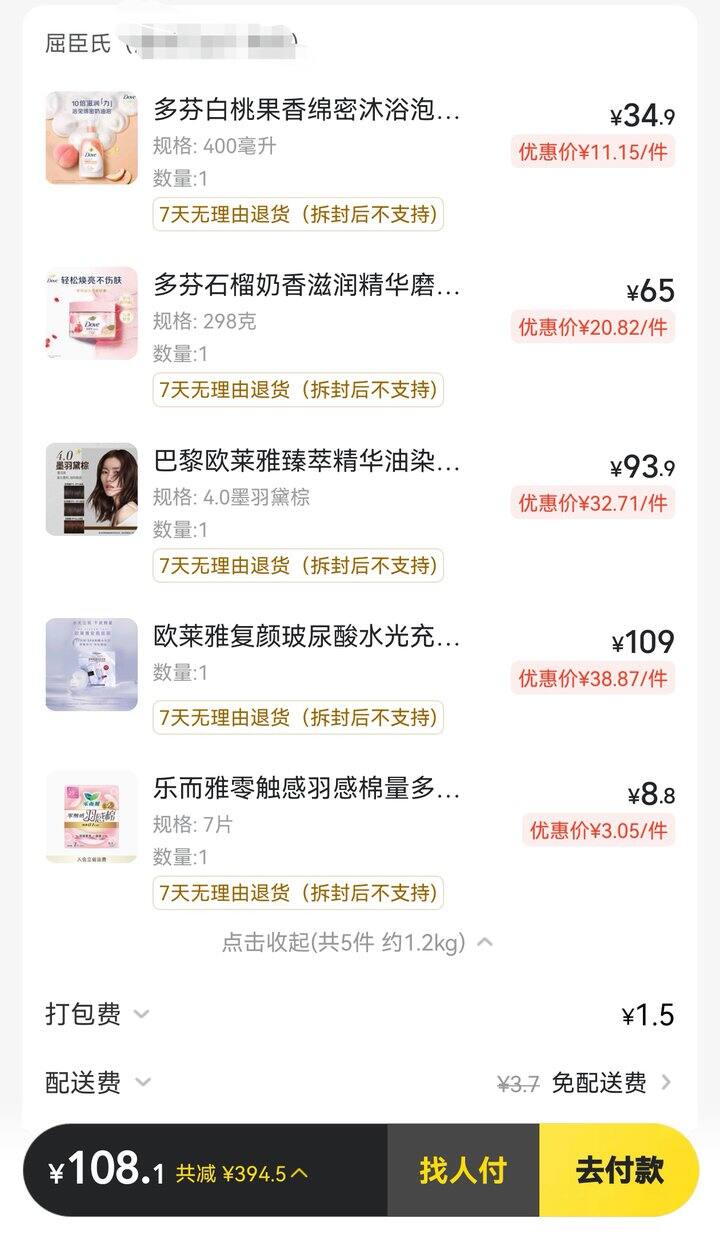The image size is (720, 1239).
Task: Collapse the item list via 点击收起
Action: click(357, 942)
